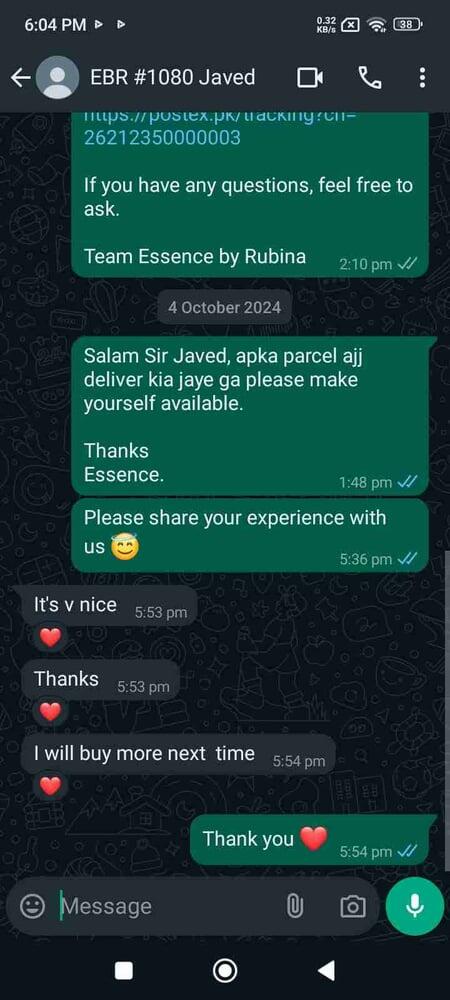The width and height of the screenshot is (450, 1000).
Task: Start a video call with Javed
Action: [x=310, y=78]
